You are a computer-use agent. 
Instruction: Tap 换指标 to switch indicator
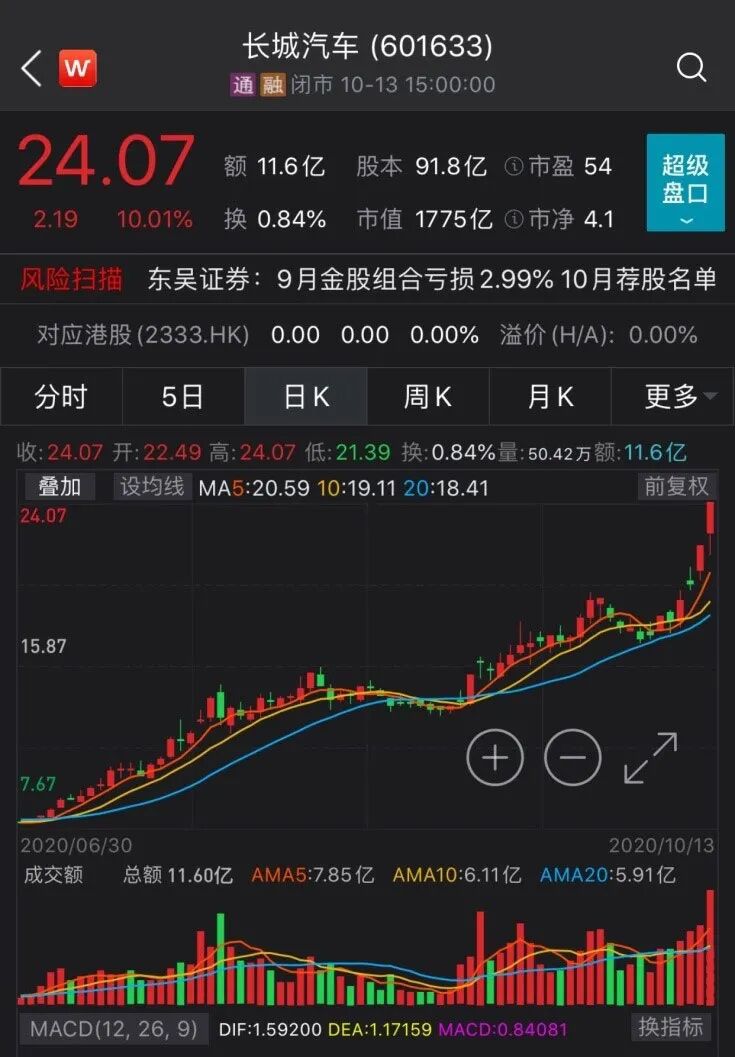(x=672, y=1027)
